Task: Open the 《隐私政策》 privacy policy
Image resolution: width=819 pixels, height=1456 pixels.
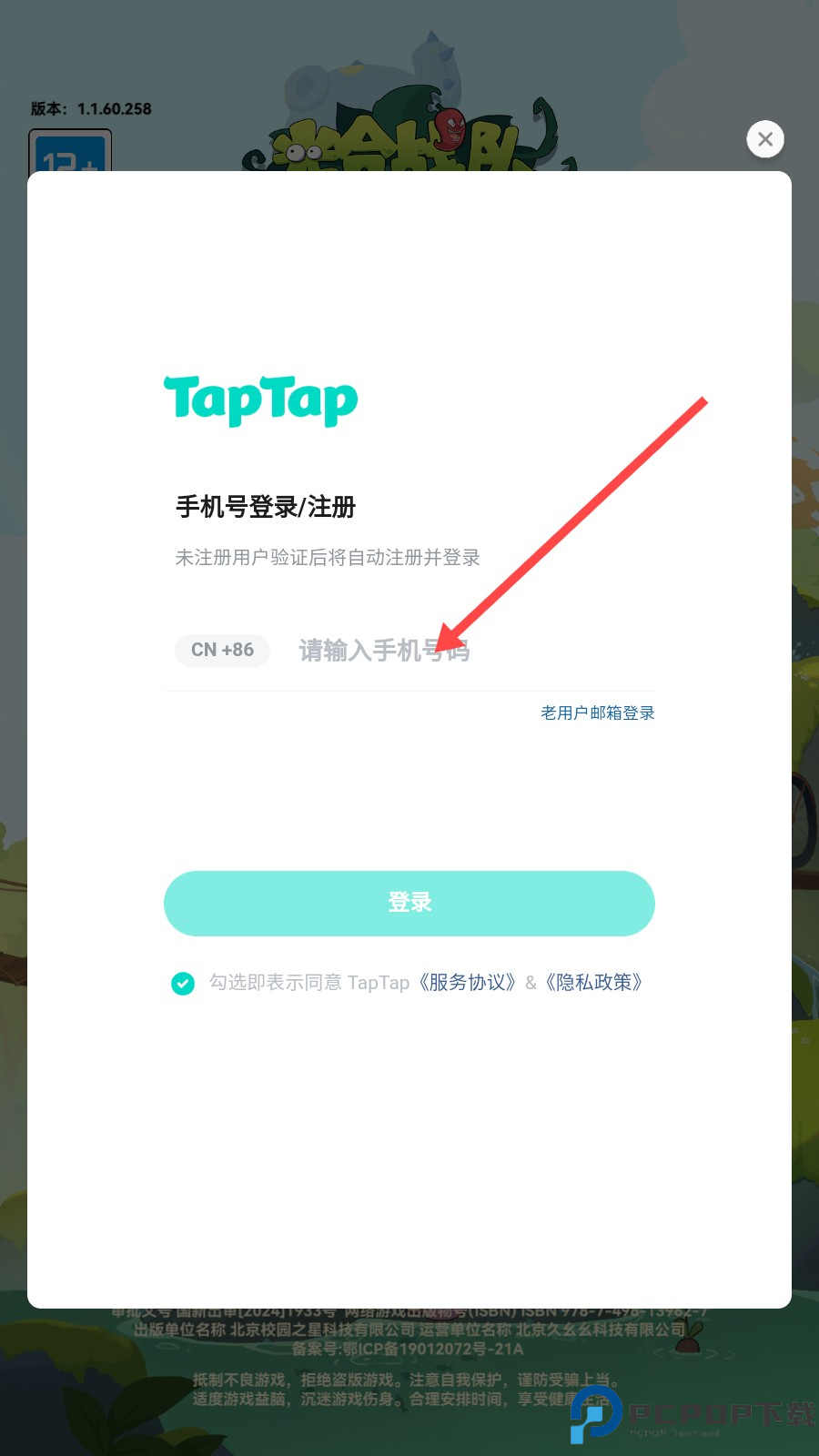Action: tap(594, 983)
